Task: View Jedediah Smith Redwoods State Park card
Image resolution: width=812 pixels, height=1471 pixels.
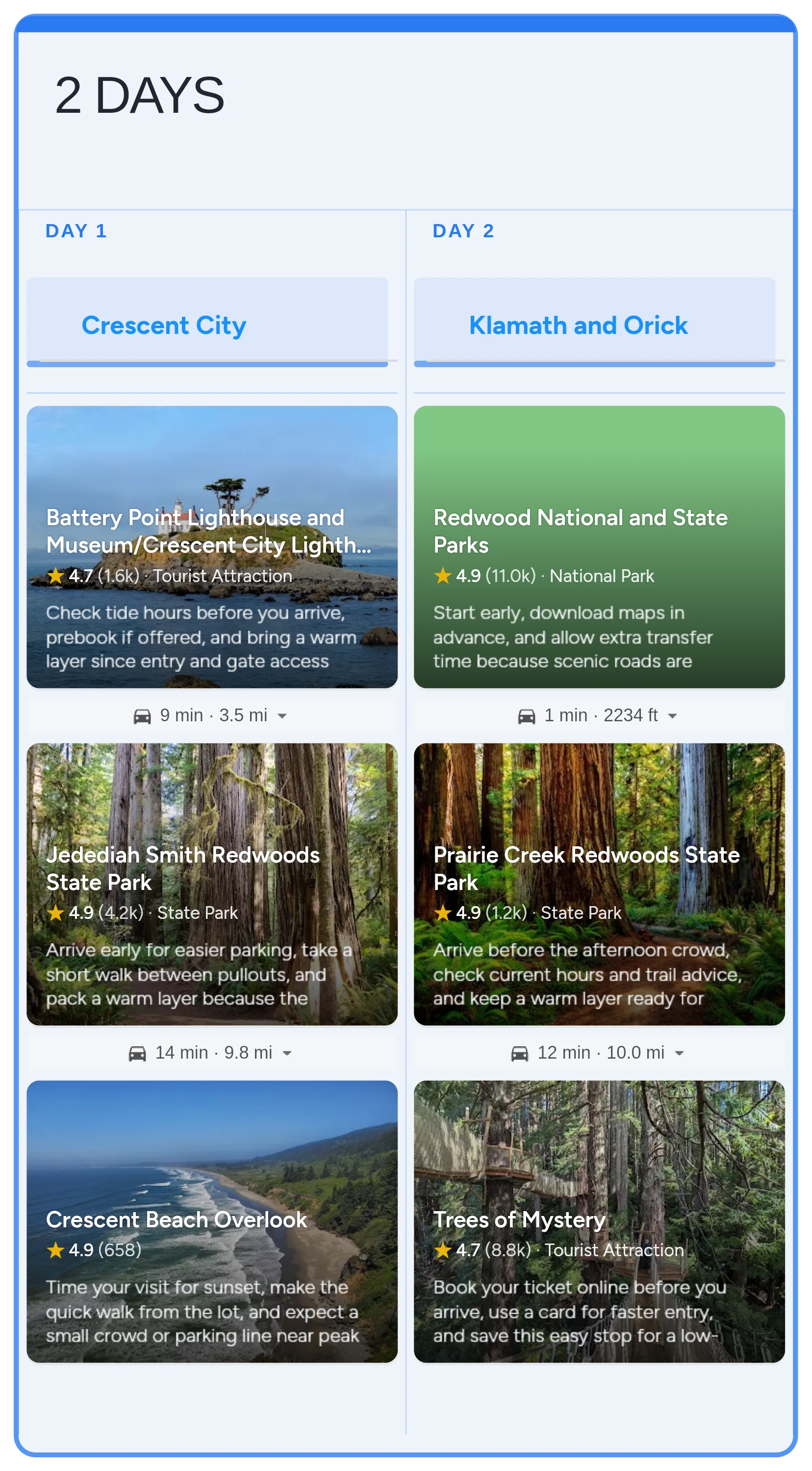Action: (212, 884)
